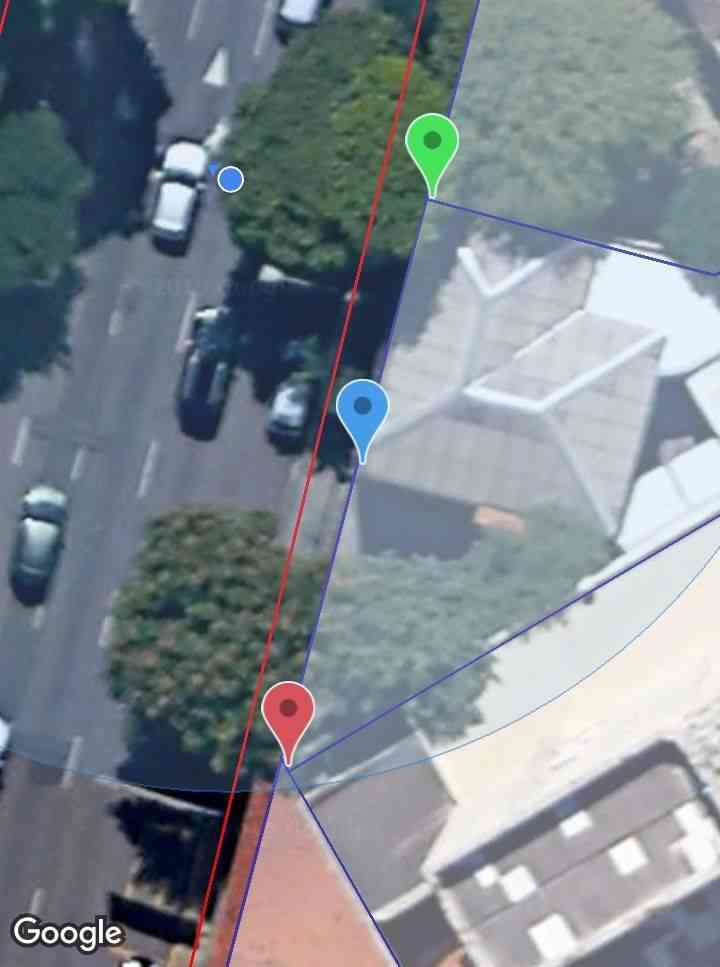Viewport: 720px width, 967px height.
Task: Open the red map pin
Action: 288,714
